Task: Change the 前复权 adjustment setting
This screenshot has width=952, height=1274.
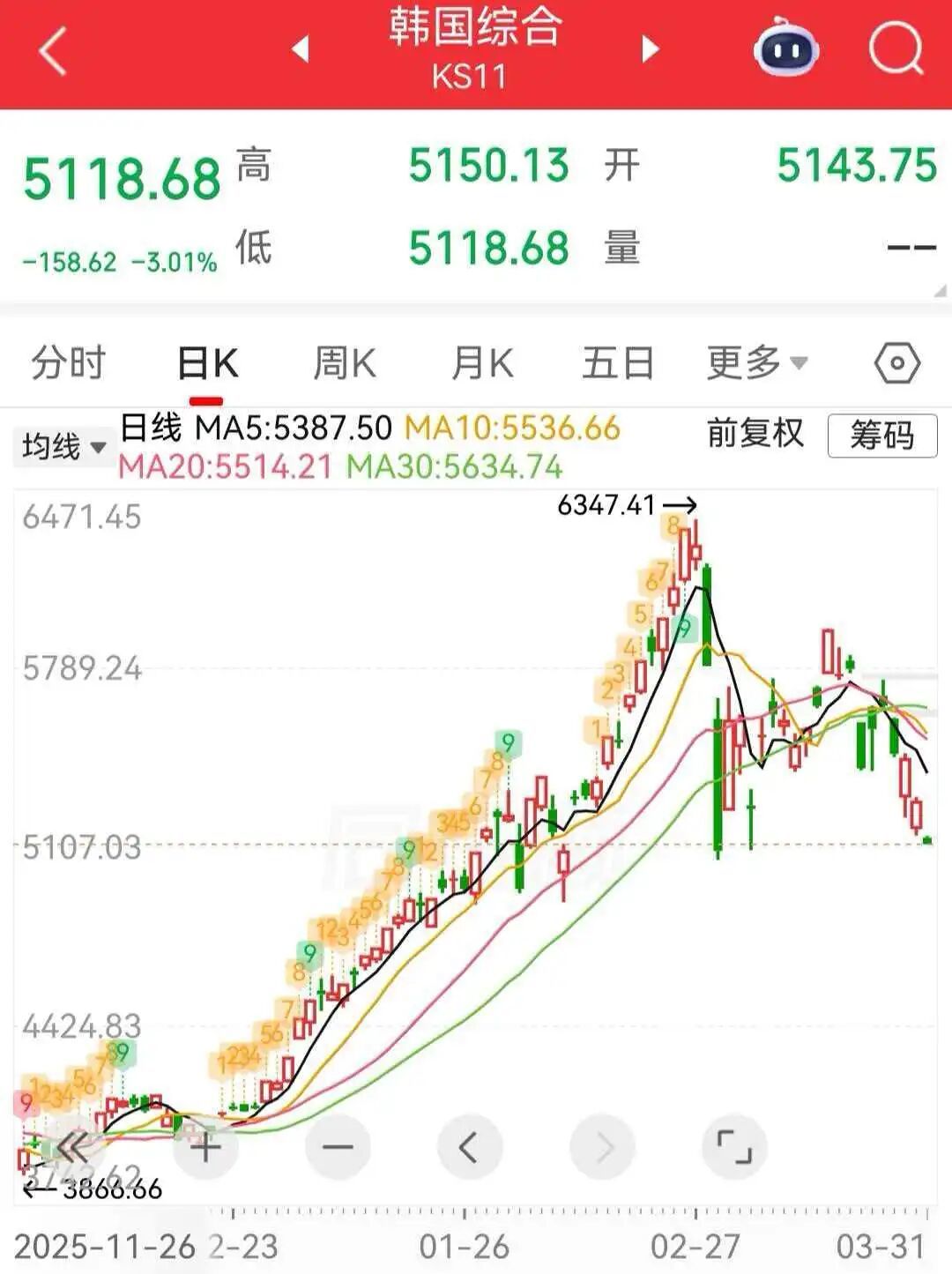Action: click(755, 434)
